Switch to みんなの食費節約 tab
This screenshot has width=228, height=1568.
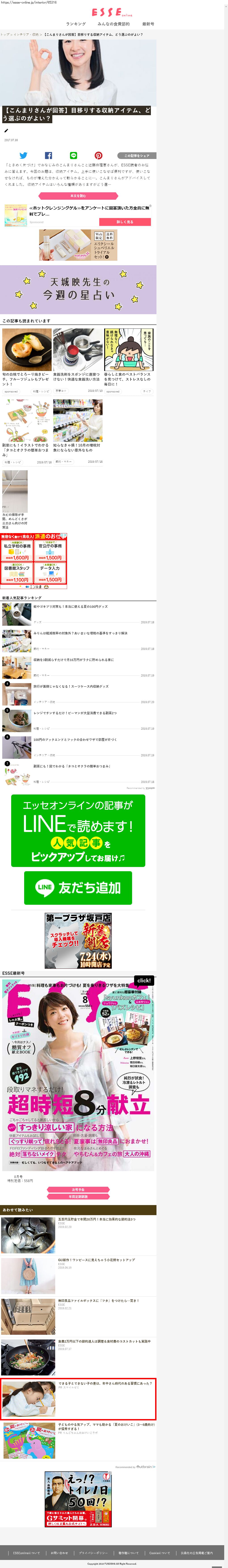click(x=114, y=24)
